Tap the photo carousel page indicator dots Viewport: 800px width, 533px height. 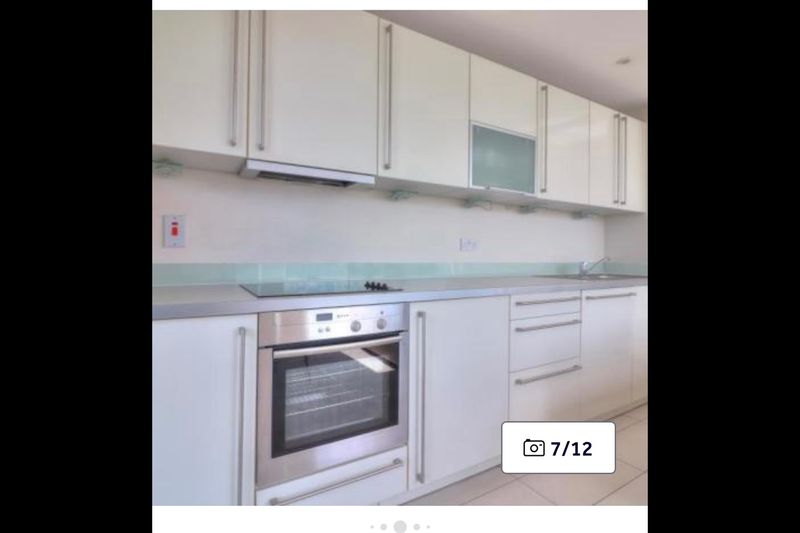[x=400, y=526]
